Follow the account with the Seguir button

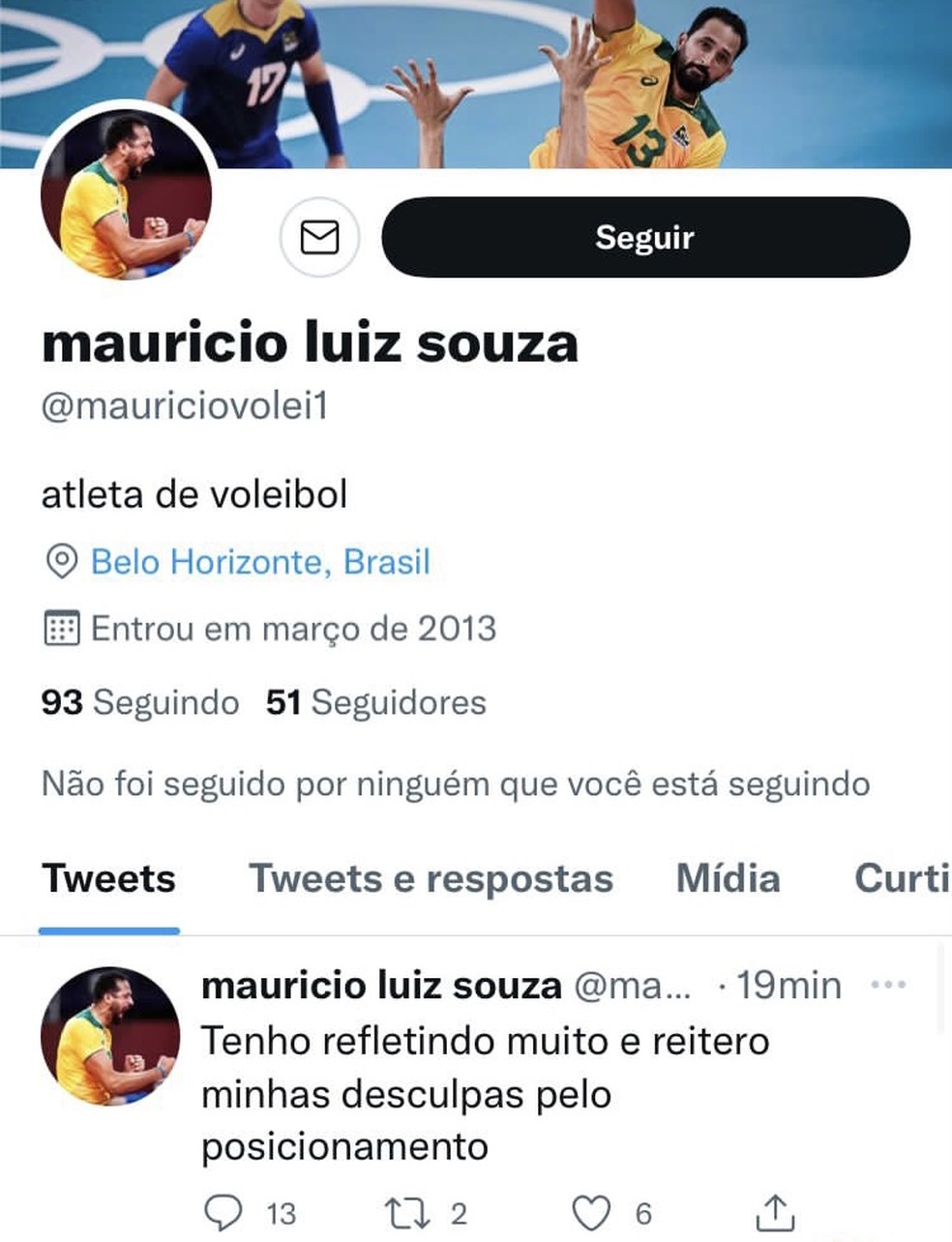(645, 237)
